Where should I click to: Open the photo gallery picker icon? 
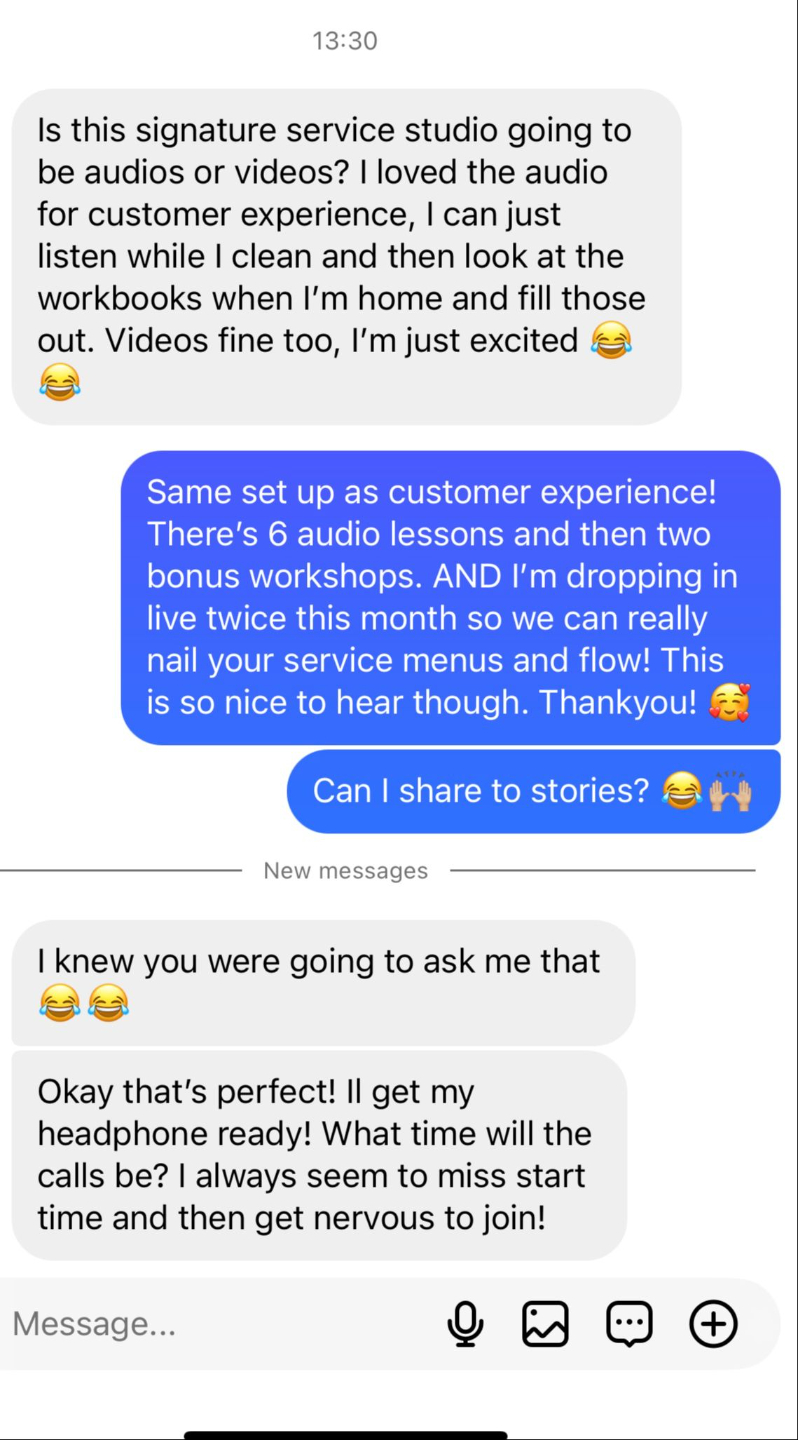click(x=546, y=1324)
